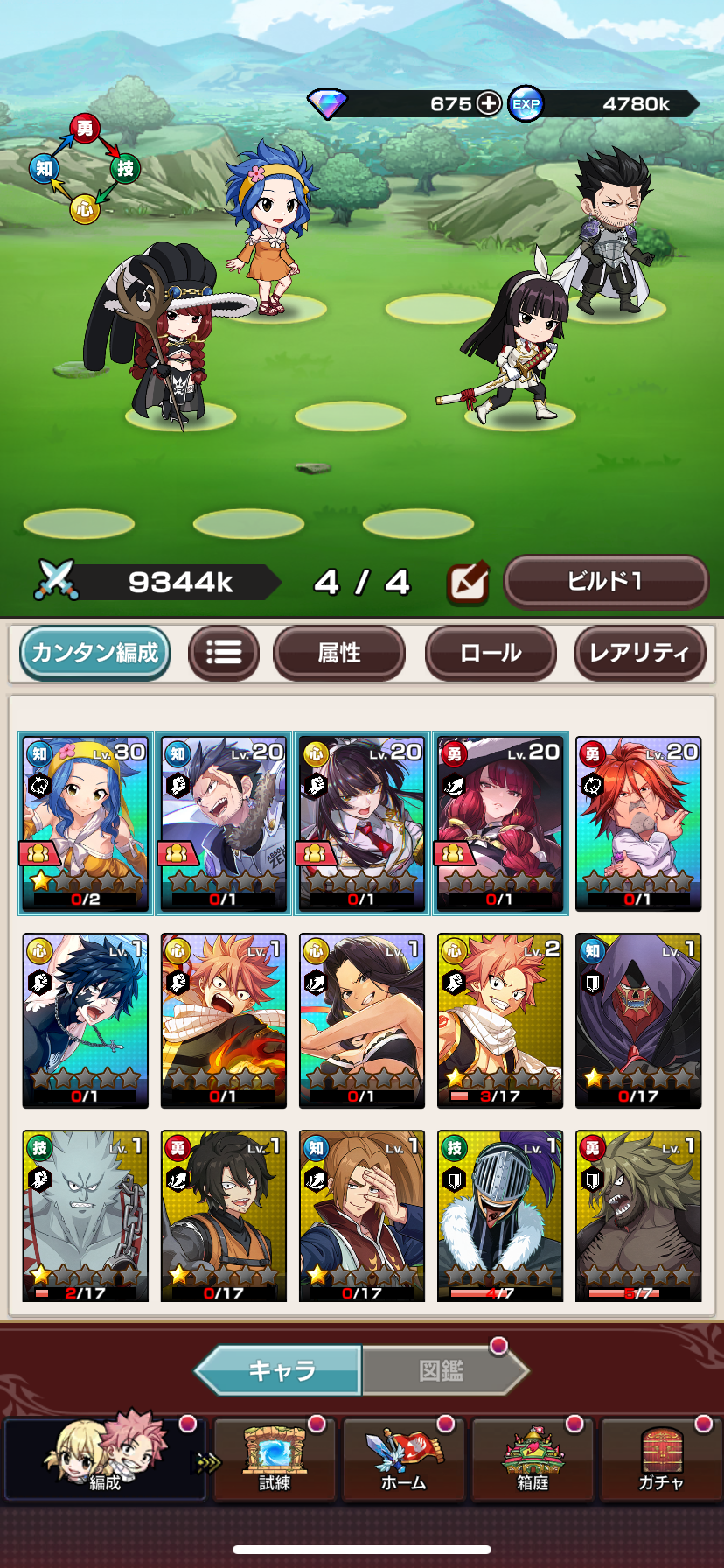Filter characters by ロール
Image resolution: width=724 pixels, height=1568 pixels.
491,653
